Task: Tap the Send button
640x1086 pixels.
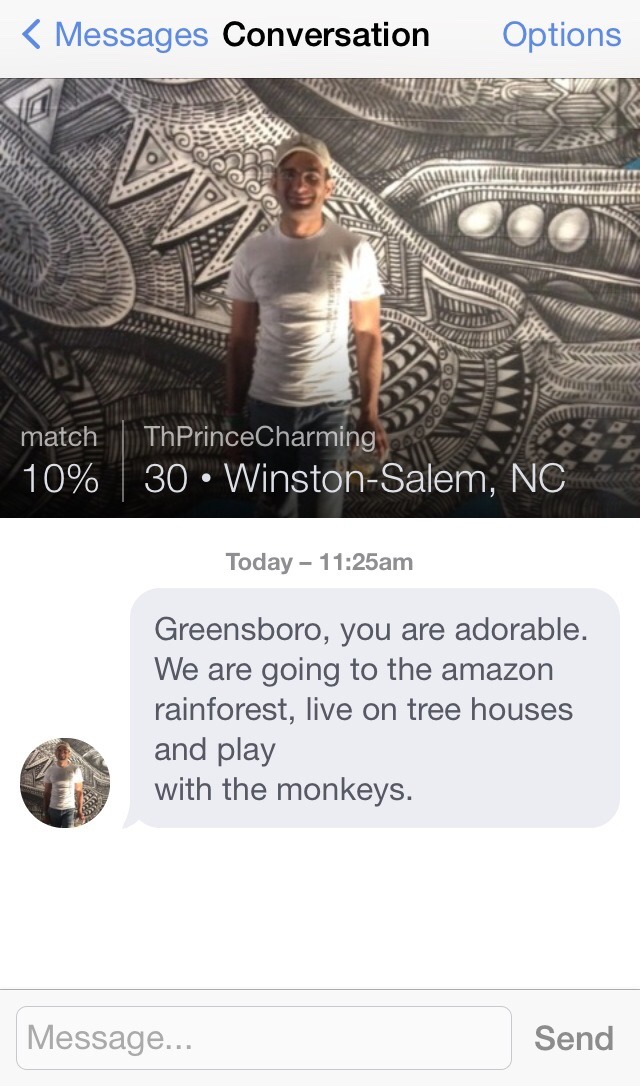Action: coord(574,1038)
